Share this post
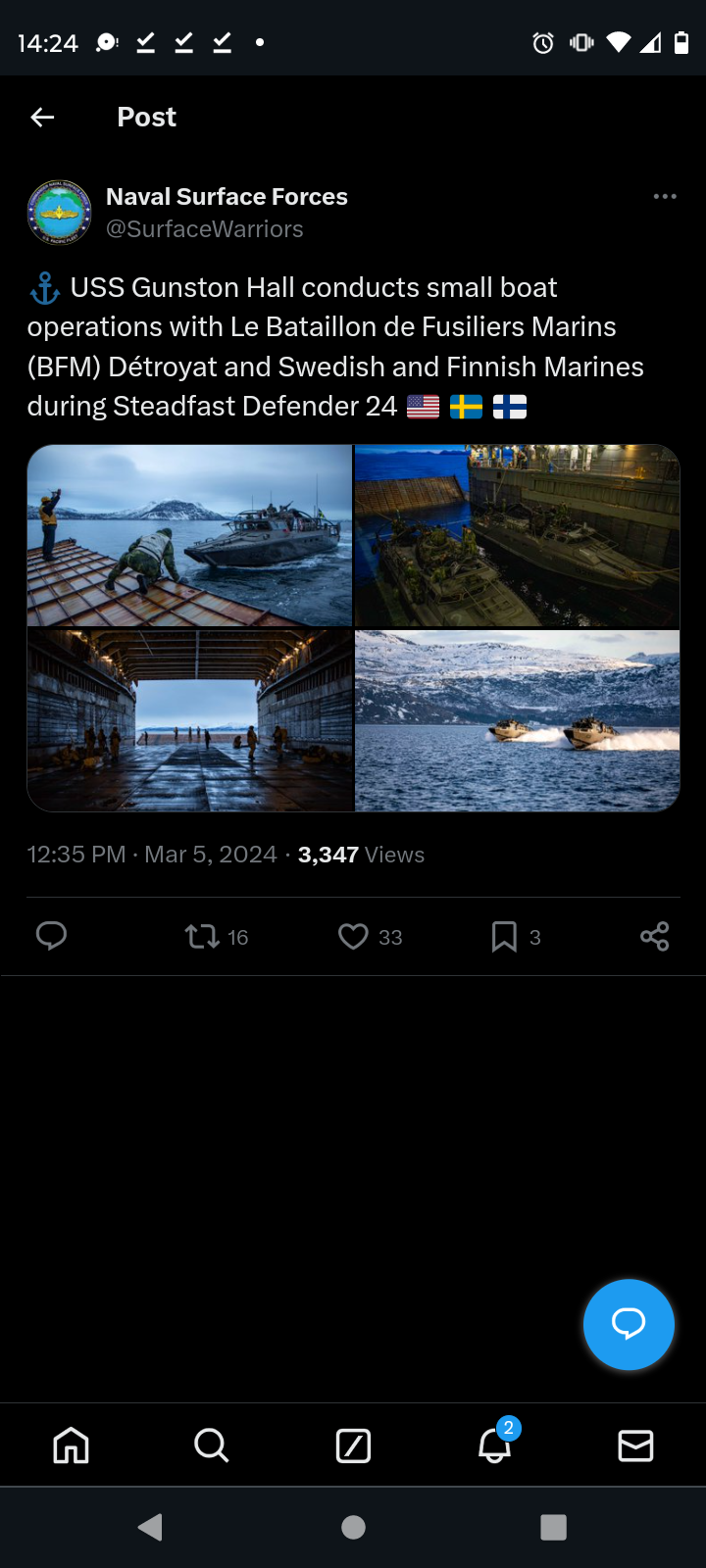Screen dimensions: 706x1568 (x=655, y=937)
